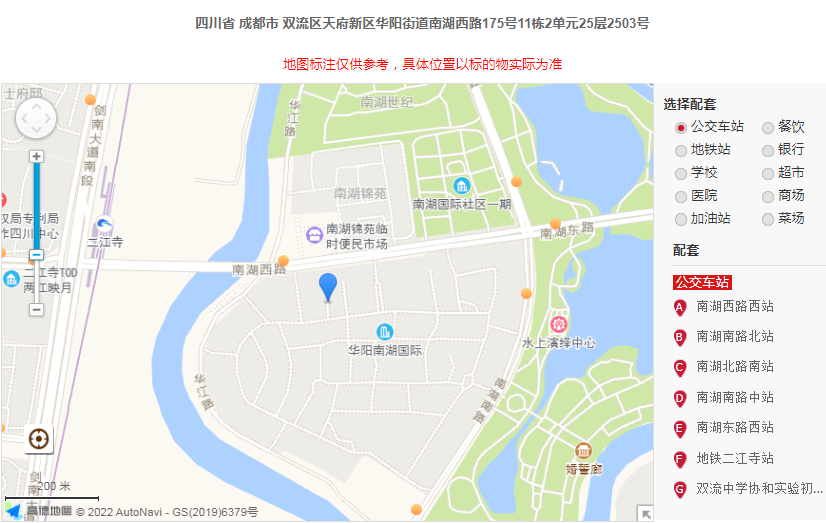Open bus stop 南湖西路西站
The width and height of the screenshot is (826, 523).
pos(734,307)
